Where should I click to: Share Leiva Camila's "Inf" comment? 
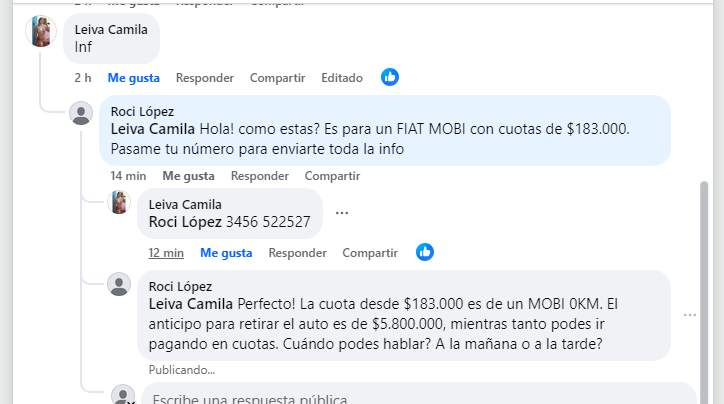(277, 77)
